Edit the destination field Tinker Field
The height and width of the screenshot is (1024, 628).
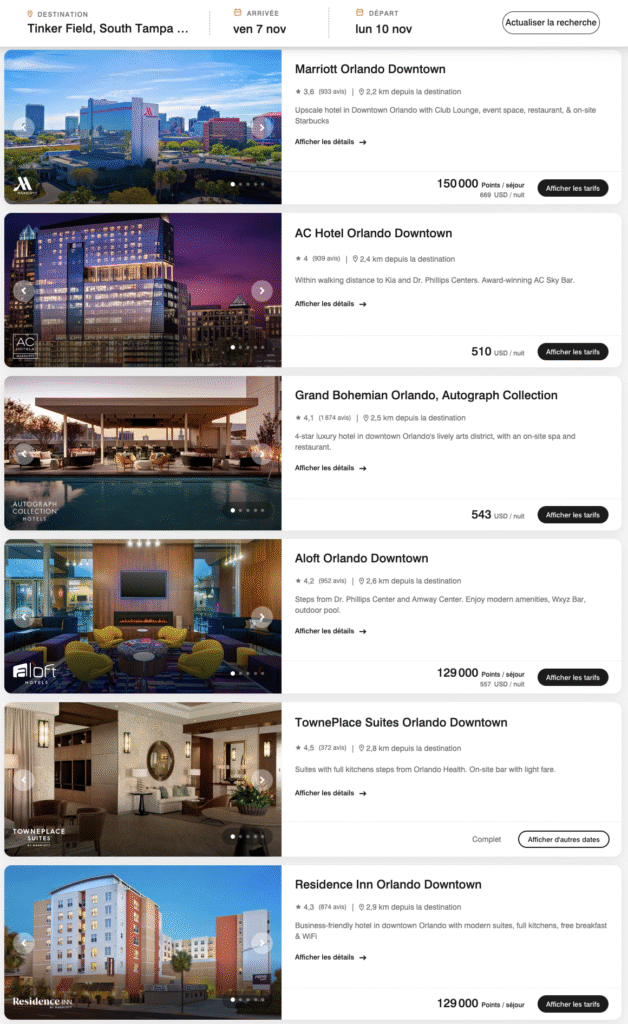[108, 29]
